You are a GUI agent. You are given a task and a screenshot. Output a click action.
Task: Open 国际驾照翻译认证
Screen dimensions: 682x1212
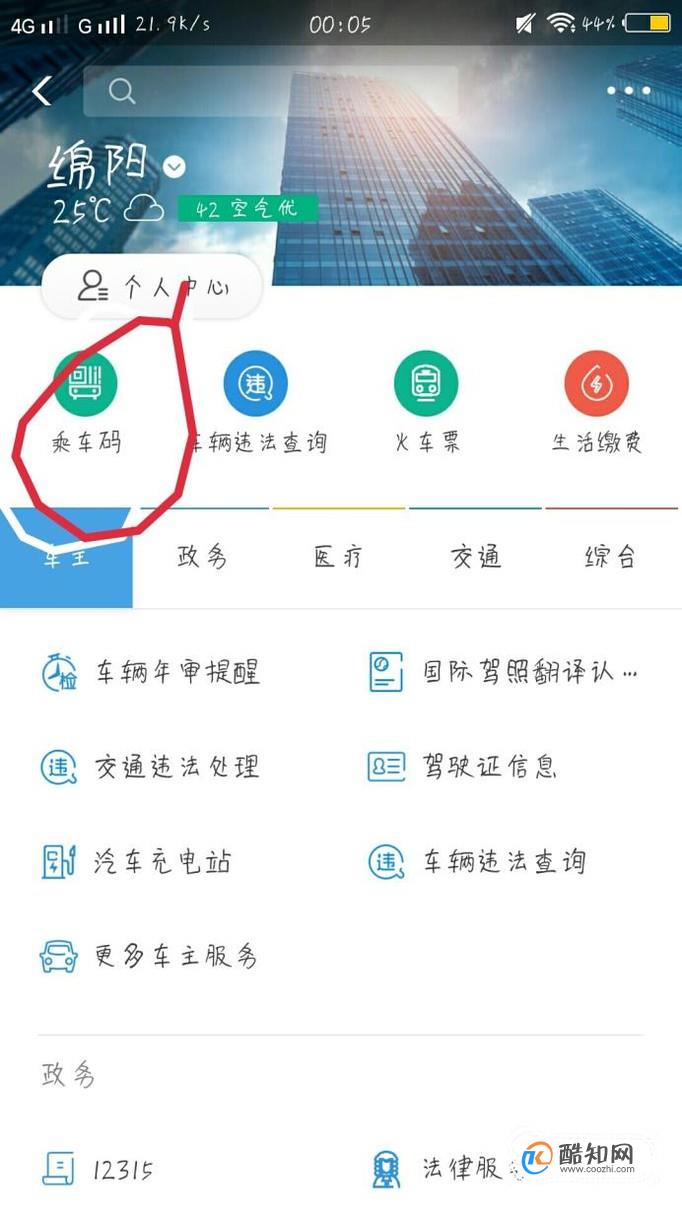(x=503, y=672)
